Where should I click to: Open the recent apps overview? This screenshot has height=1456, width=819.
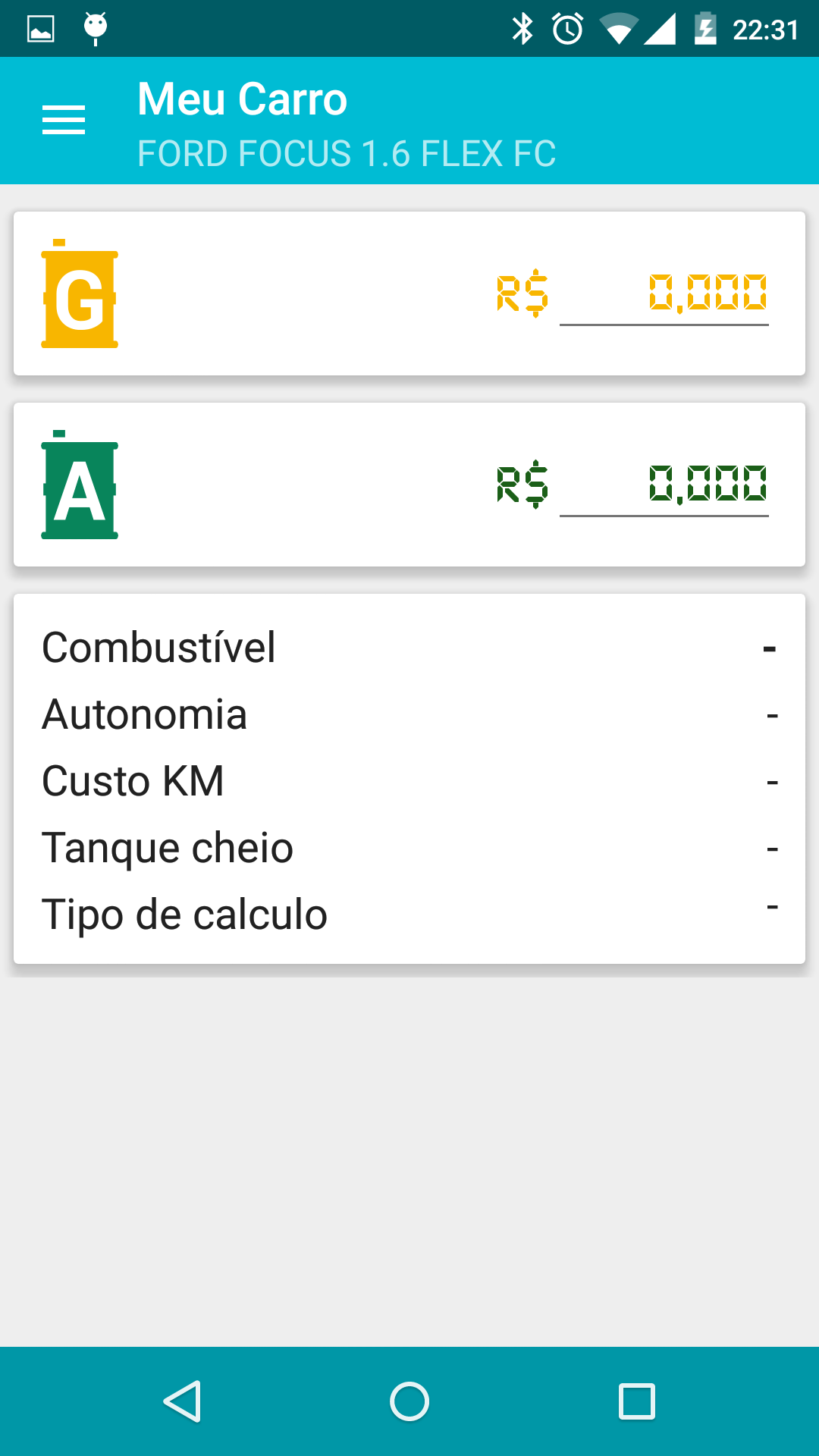[x=637, y=1401]
